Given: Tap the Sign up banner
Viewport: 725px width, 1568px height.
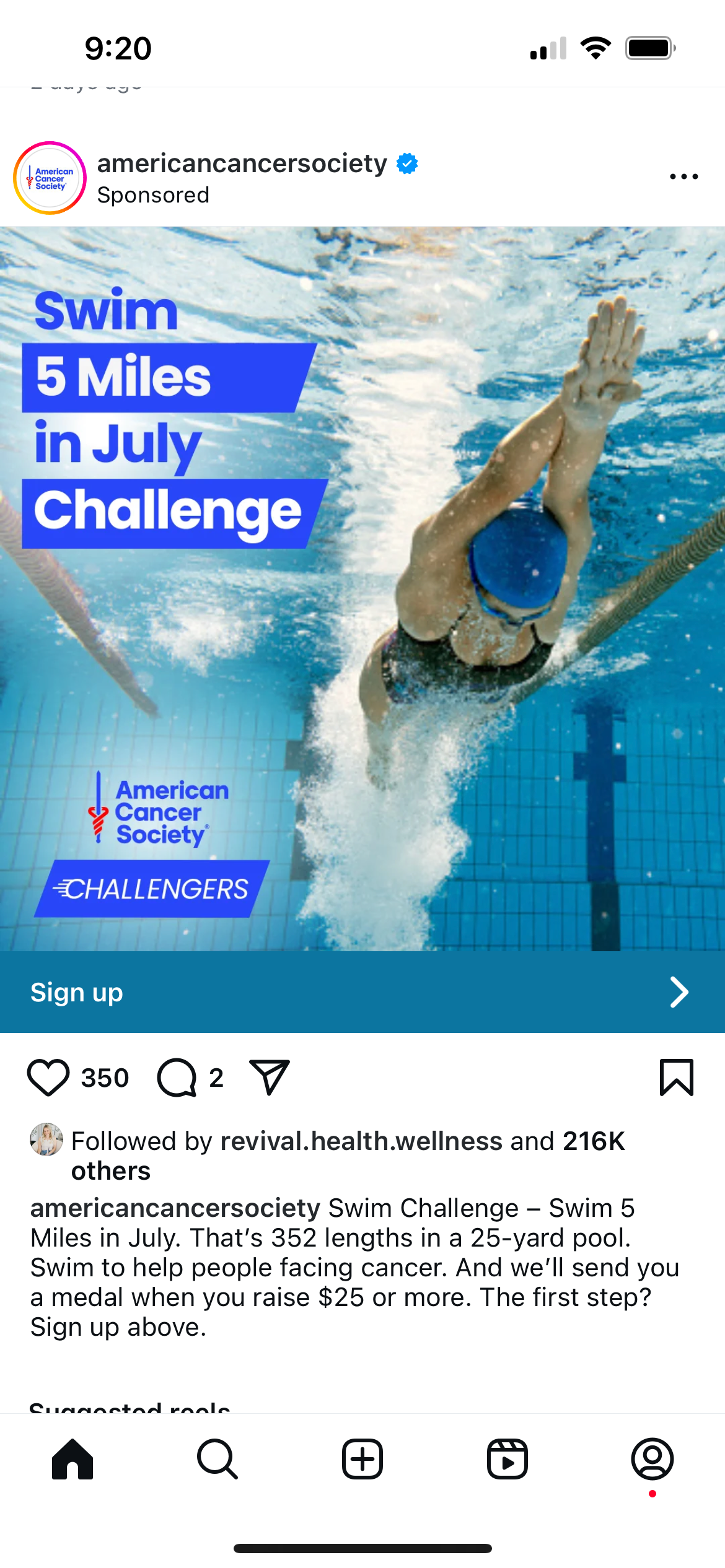Looking at the screenshot, I should point(362,992).
